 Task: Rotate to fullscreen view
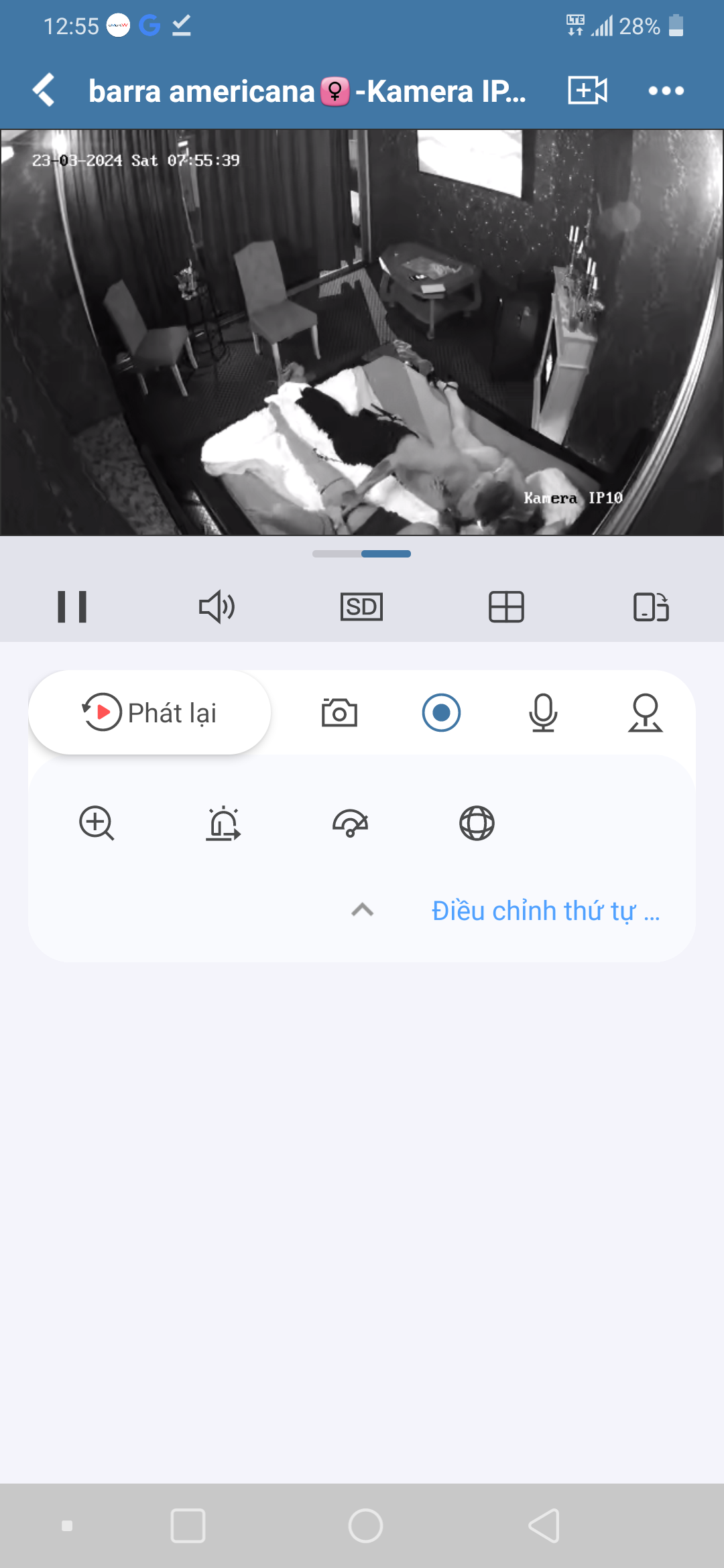(651, 607)
